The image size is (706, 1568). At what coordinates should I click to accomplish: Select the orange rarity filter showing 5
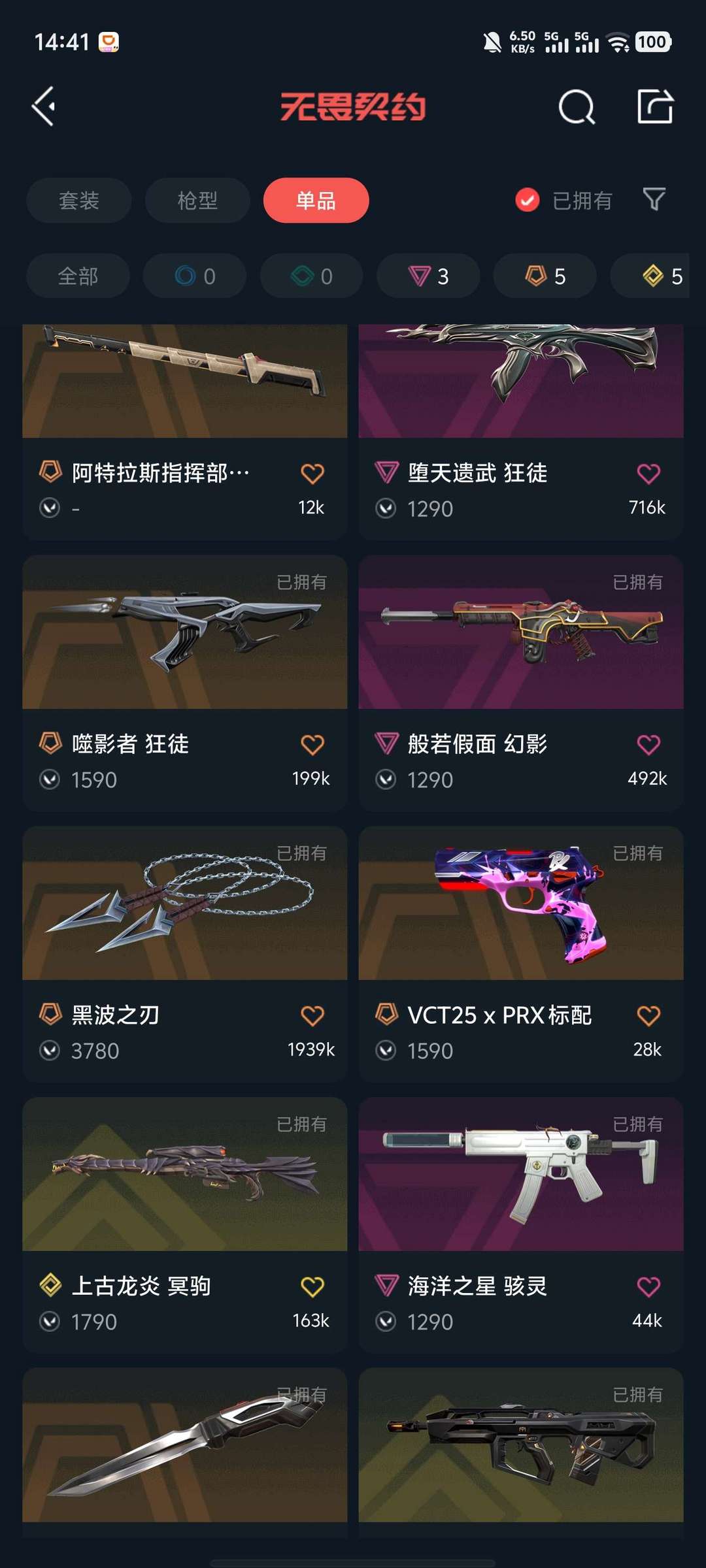coord(545,276)
